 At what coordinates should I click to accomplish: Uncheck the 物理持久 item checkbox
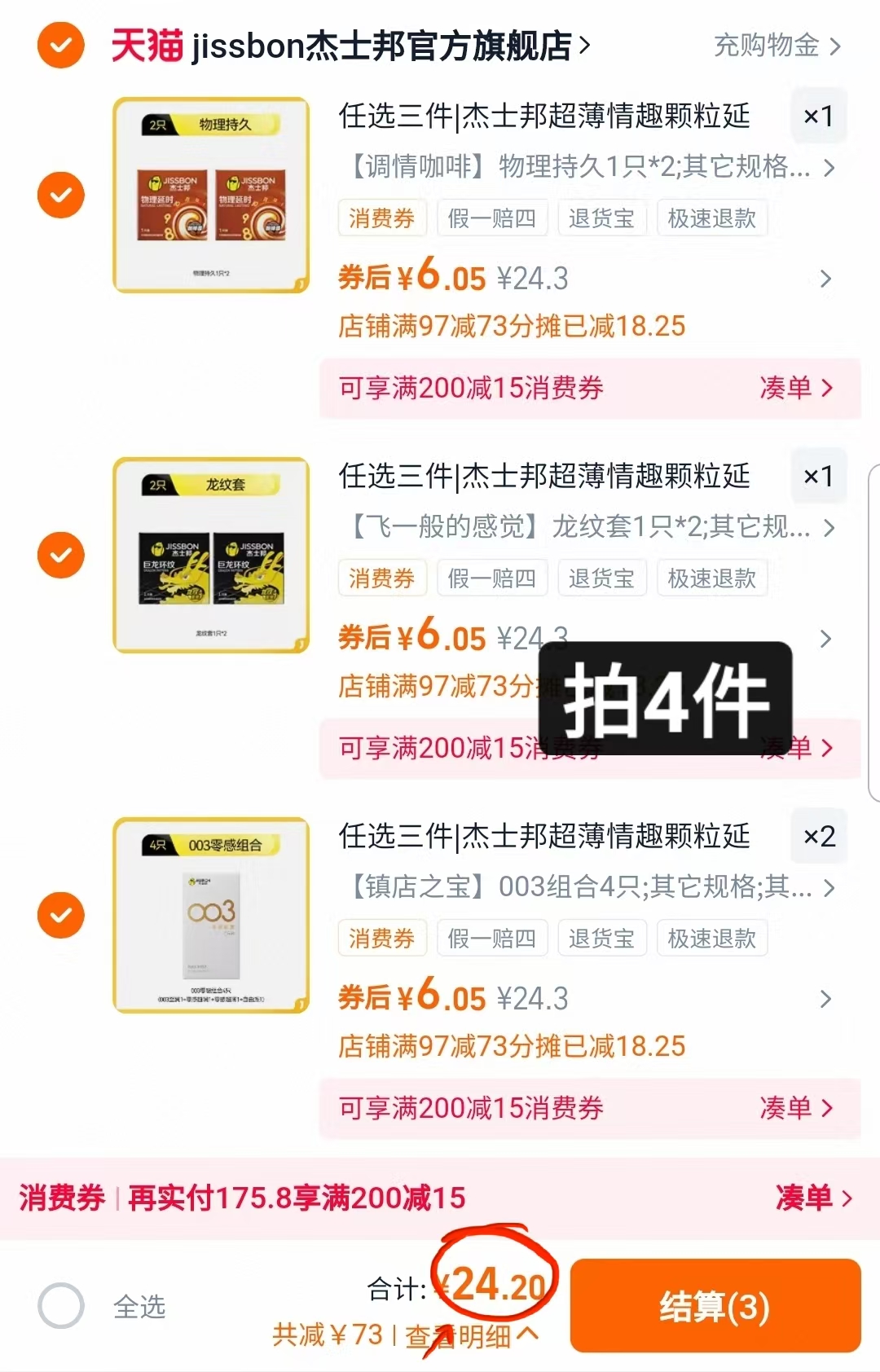(x=60, y=195)
